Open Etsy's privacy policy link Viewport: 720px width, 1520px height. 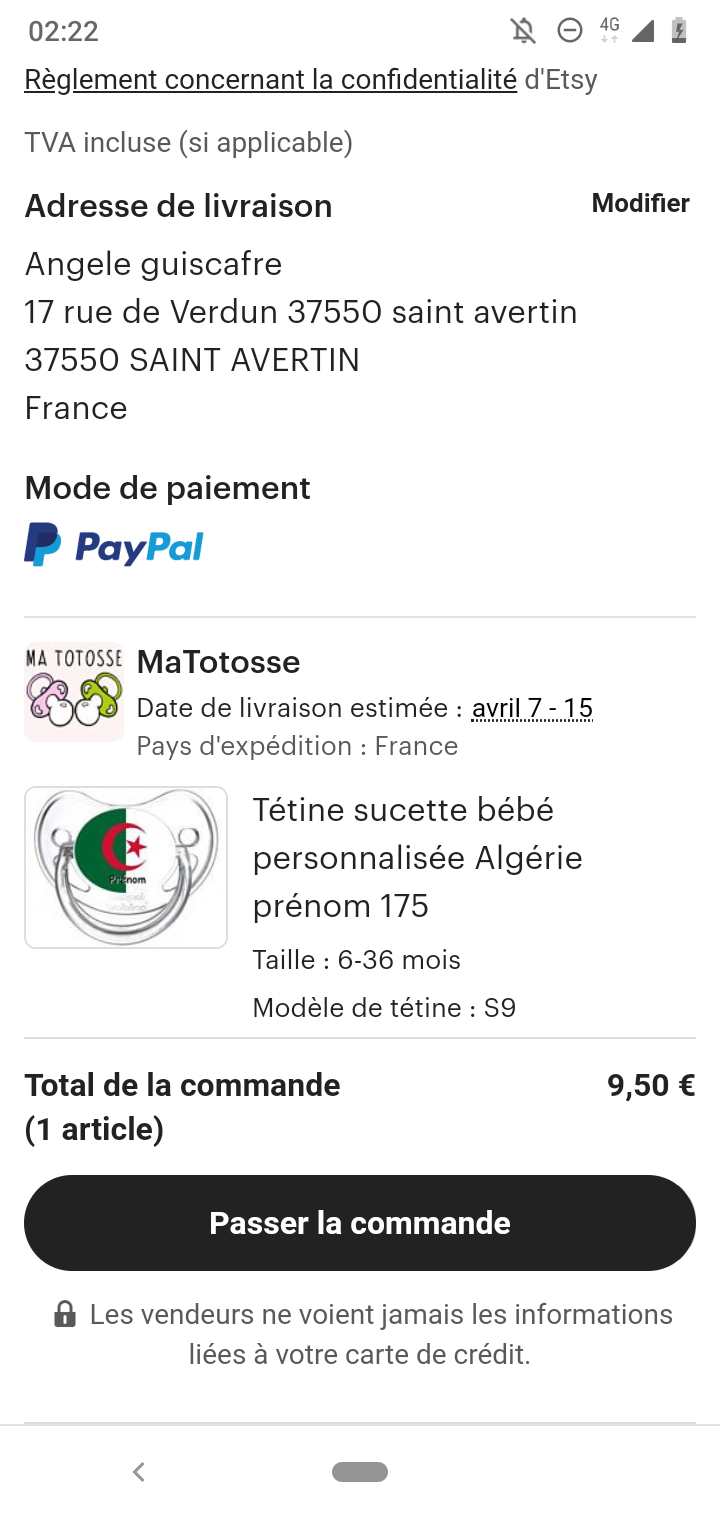(x=270, y=80)
